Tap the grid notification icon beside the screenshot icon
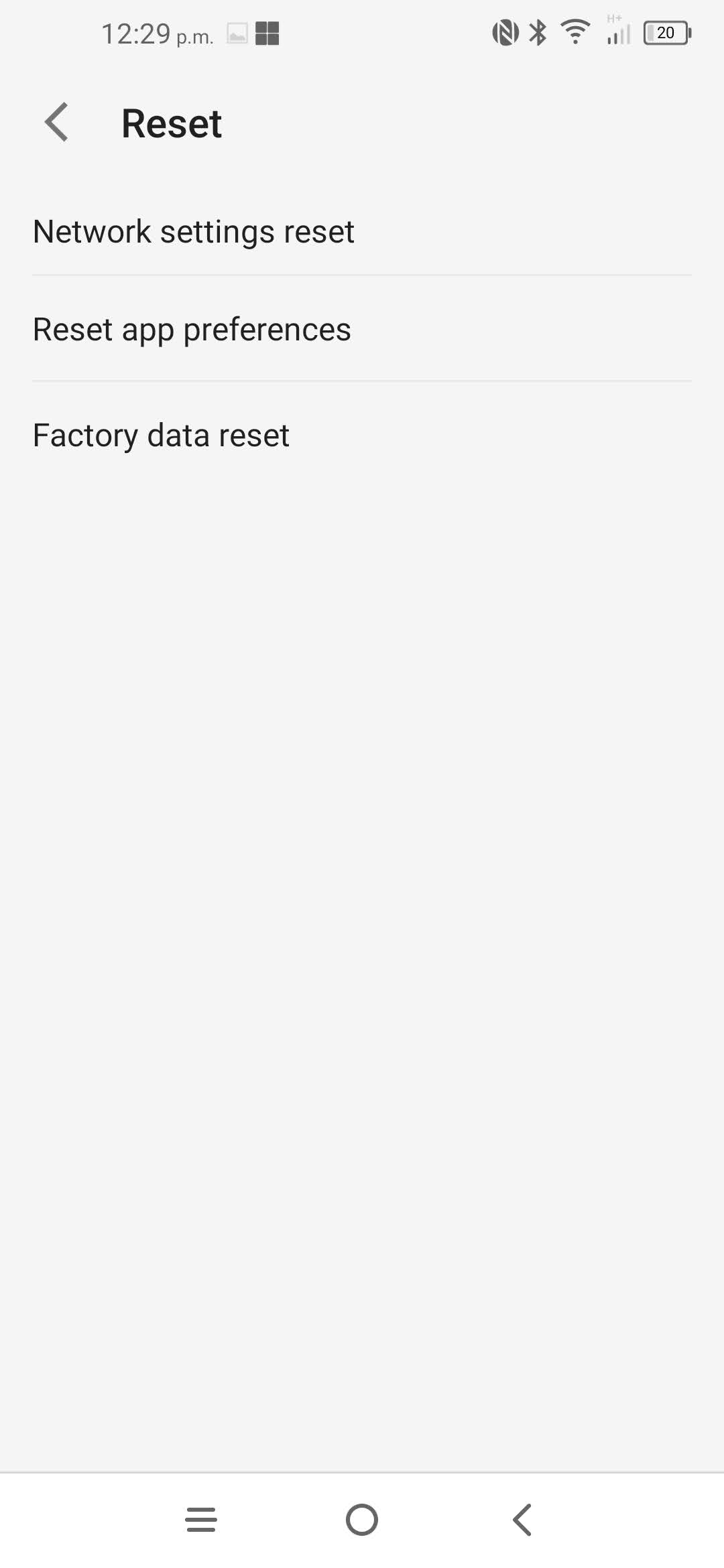 (267, 32)
